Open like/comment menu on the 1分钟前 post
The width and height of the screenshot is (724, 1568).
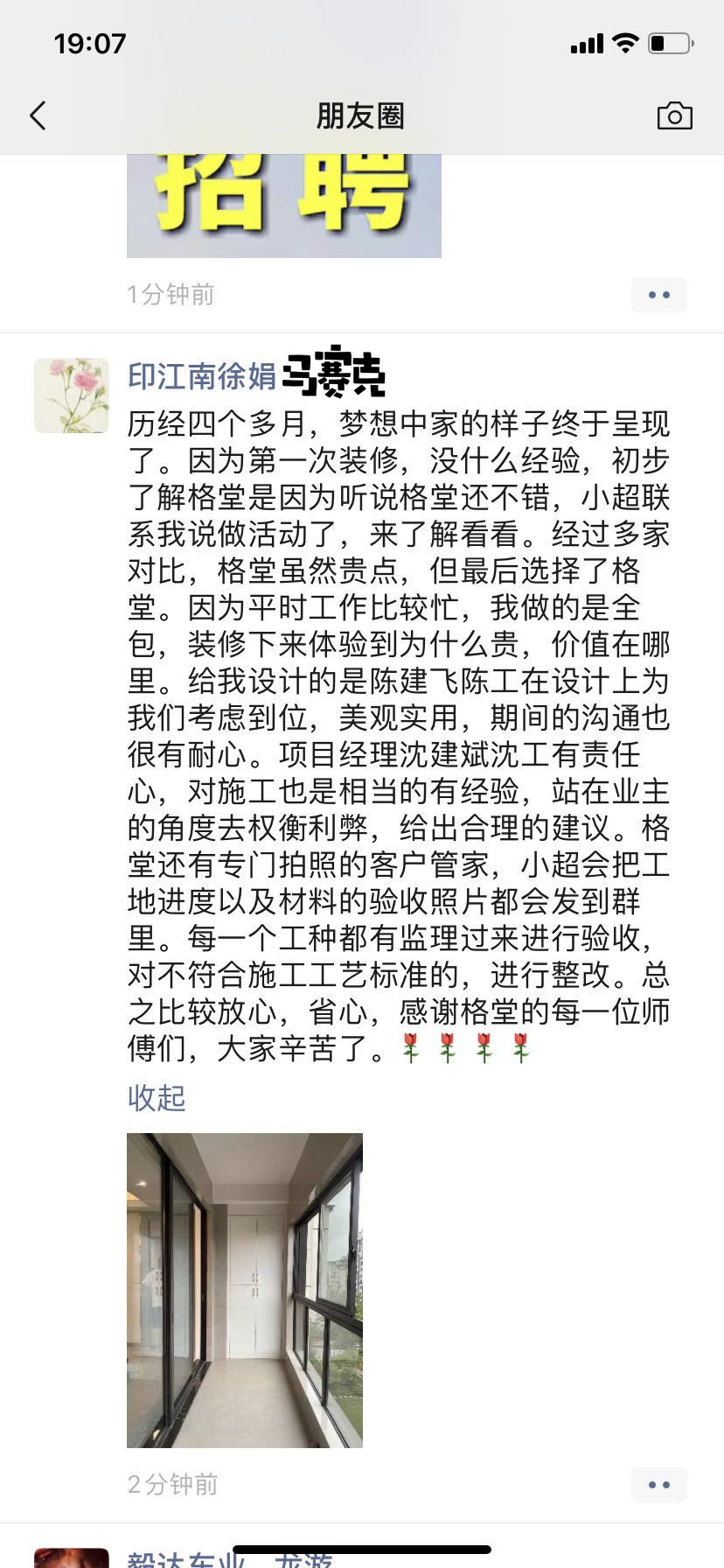point(658,295)
